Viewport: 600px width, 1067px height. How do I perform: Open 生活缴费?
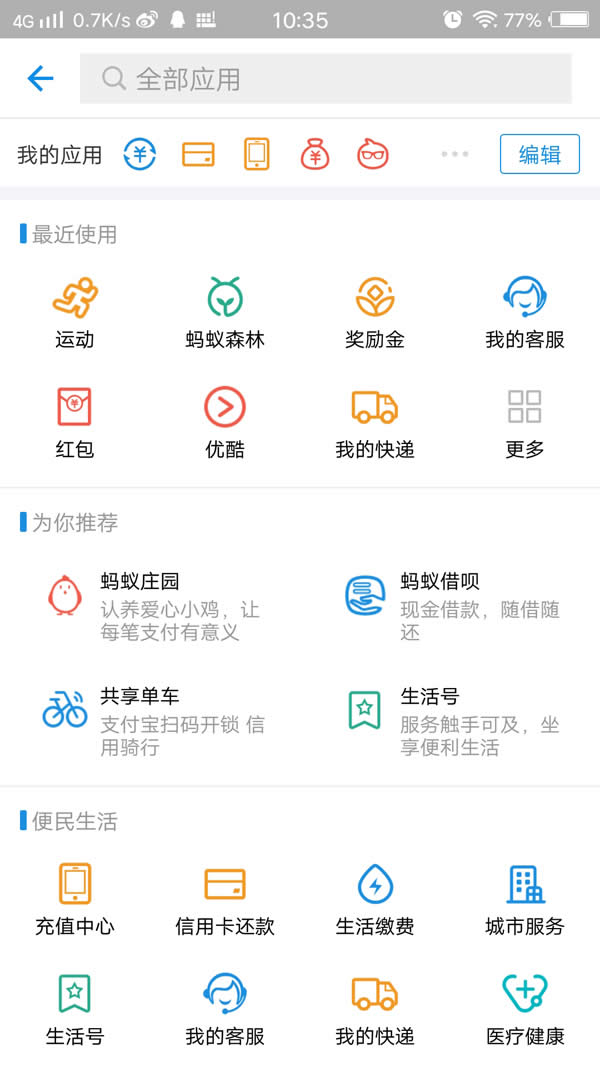click(x=375, y=898)
